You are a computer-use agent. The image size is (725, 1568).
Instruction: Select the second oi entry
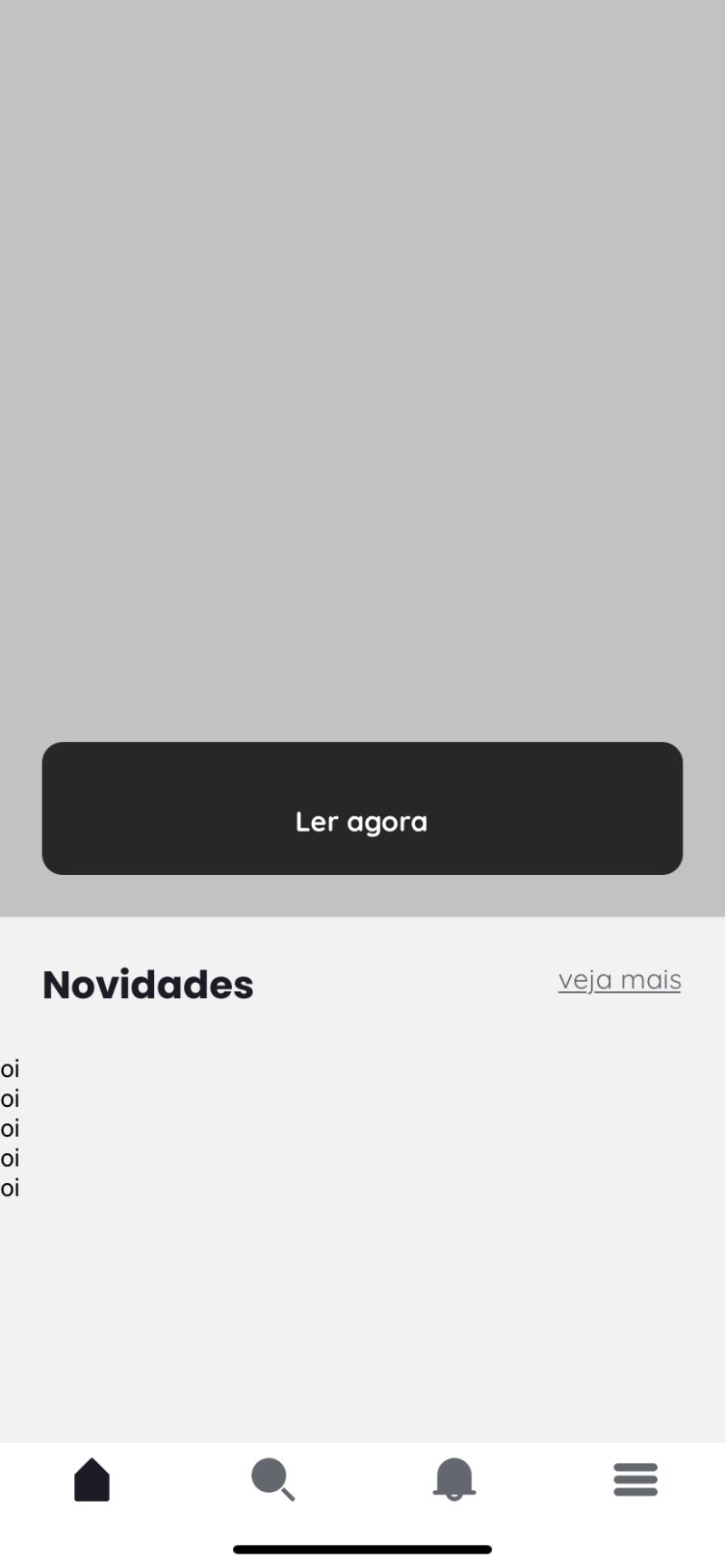coord(9,1099)
